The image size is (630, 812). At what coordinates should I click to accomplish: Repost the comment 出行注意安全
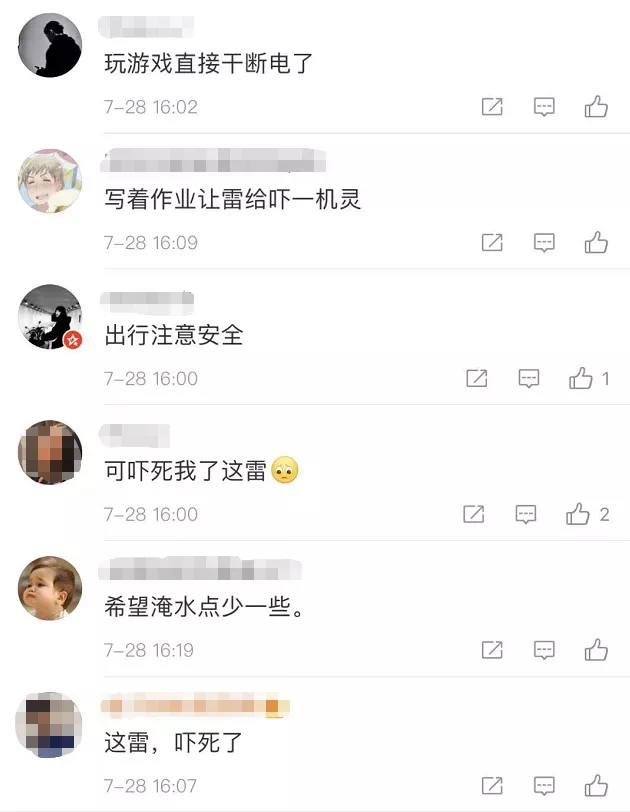[476, 378]
